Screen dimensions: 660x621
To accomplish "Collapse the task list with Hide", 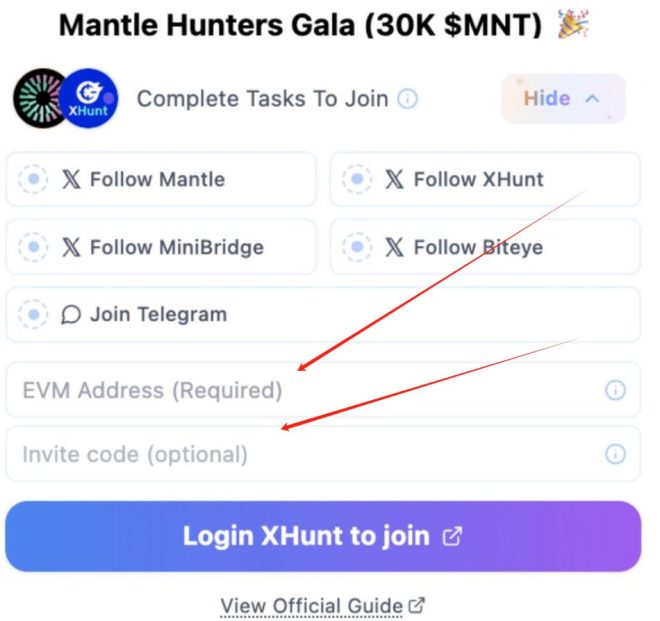I will pyautogui.click(x=562, y=99).
